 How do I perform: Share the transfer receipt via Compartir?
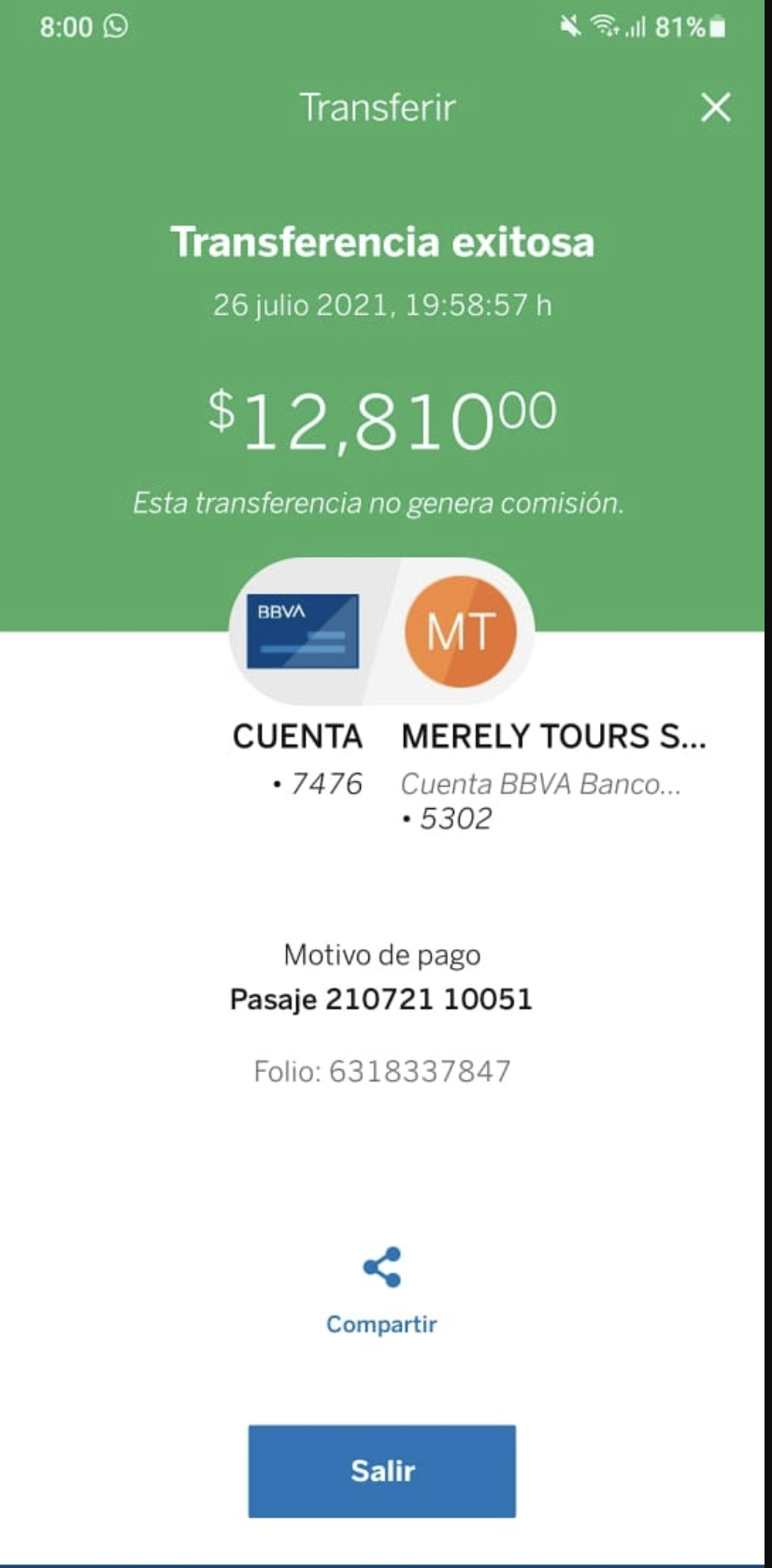(381, 1290)
